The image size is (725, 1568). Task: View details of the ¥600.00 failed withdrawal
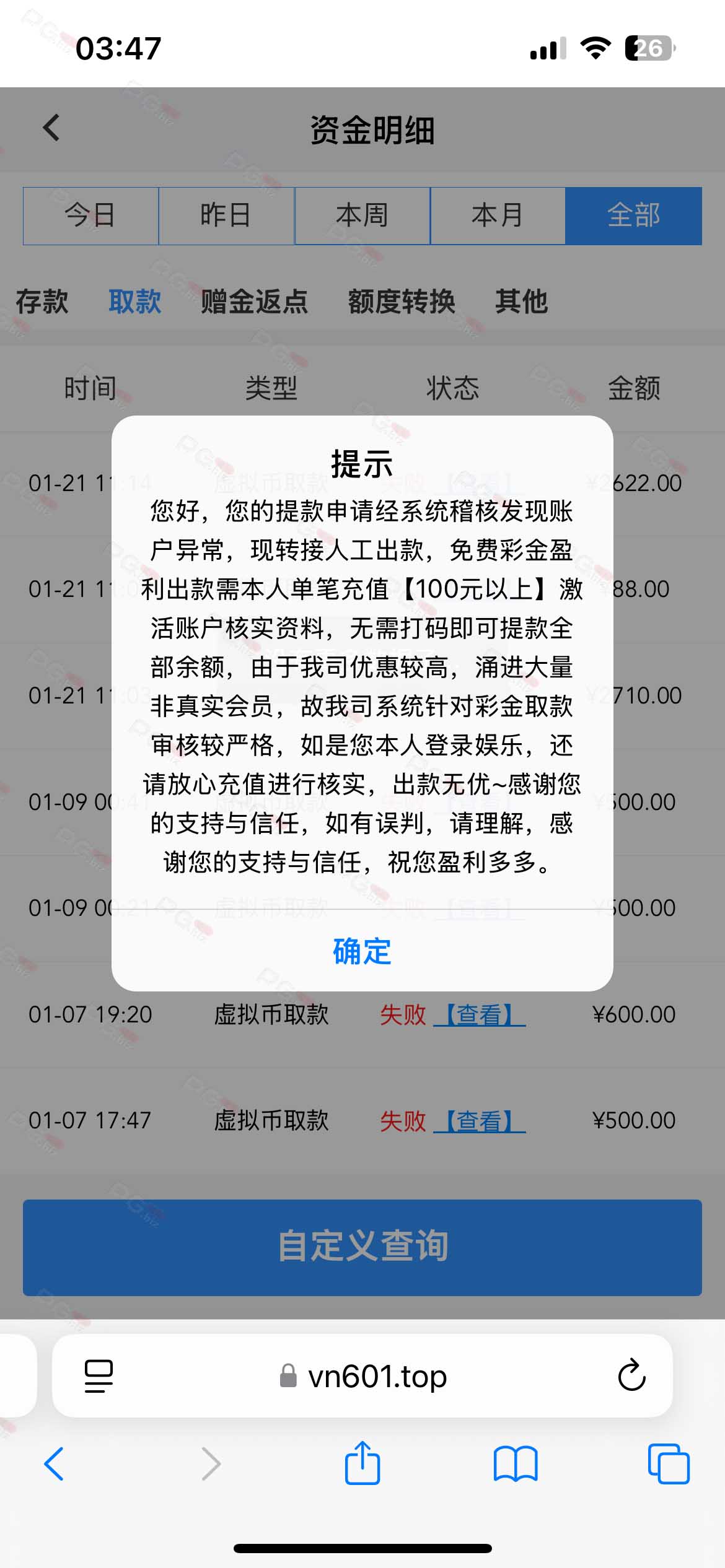[x=480, y=1014]
